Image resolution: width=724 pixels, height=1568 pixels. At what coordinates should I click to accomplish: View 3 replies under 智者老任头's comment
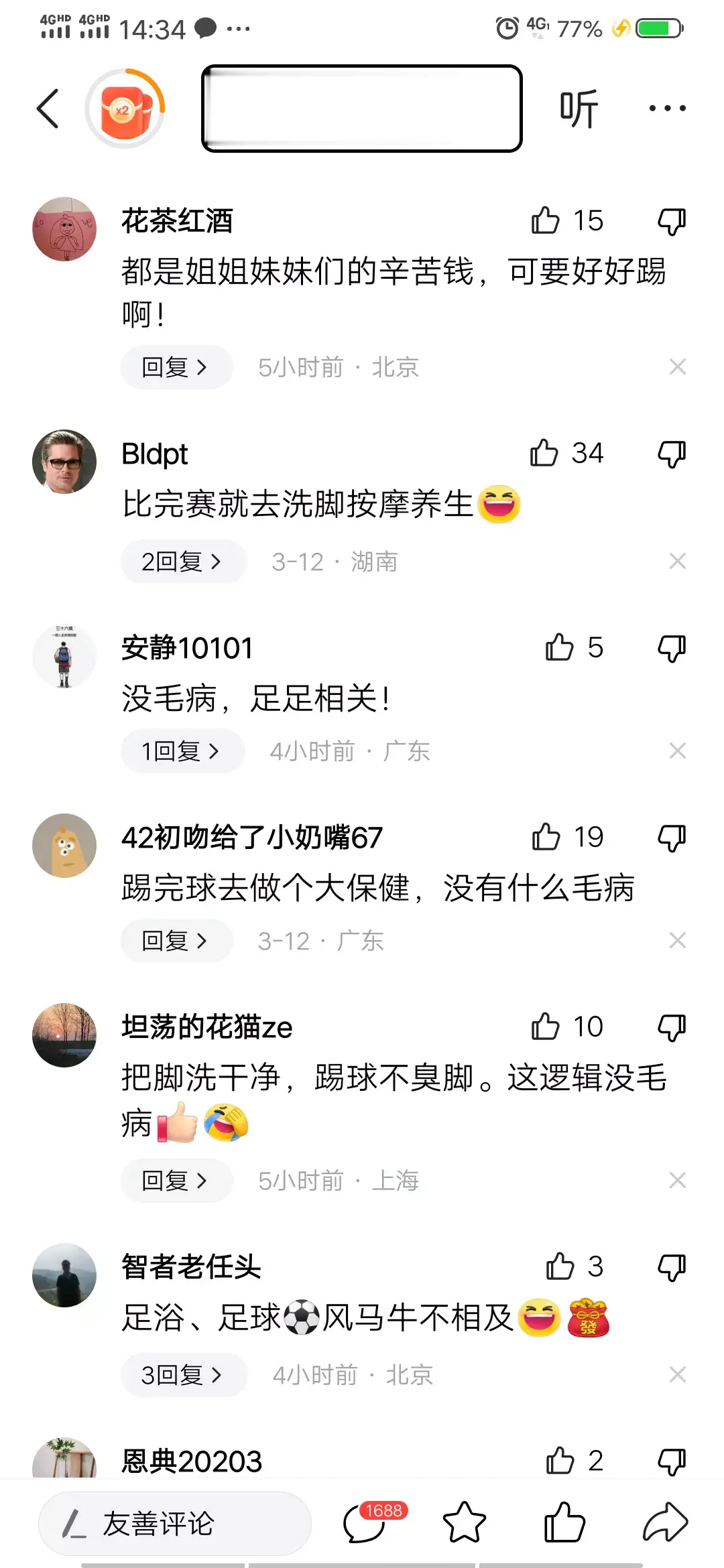point(182,1375)
